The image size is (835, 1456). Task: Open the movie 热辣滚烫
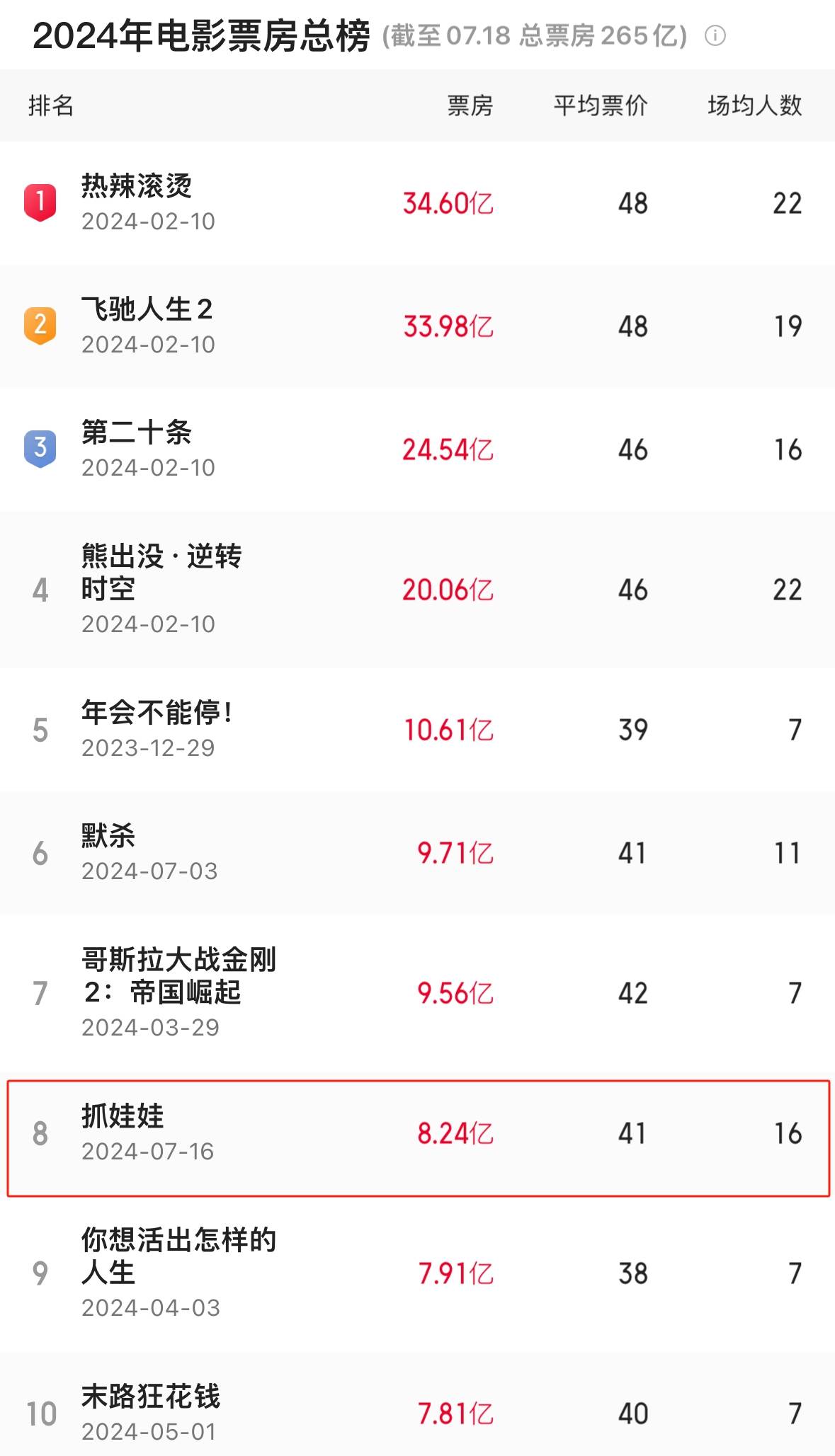(137, 186)
